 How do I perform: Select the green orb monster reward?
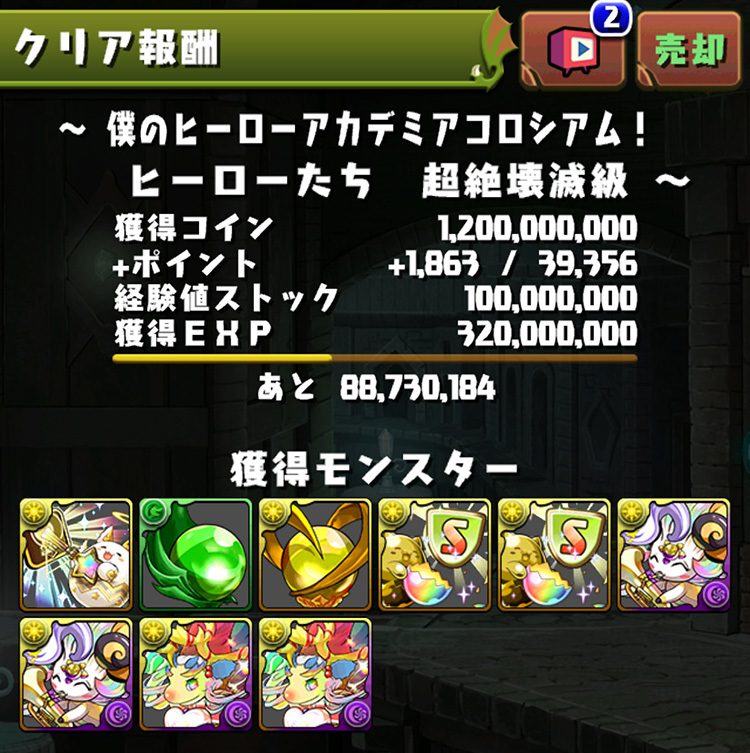(195, 554)
